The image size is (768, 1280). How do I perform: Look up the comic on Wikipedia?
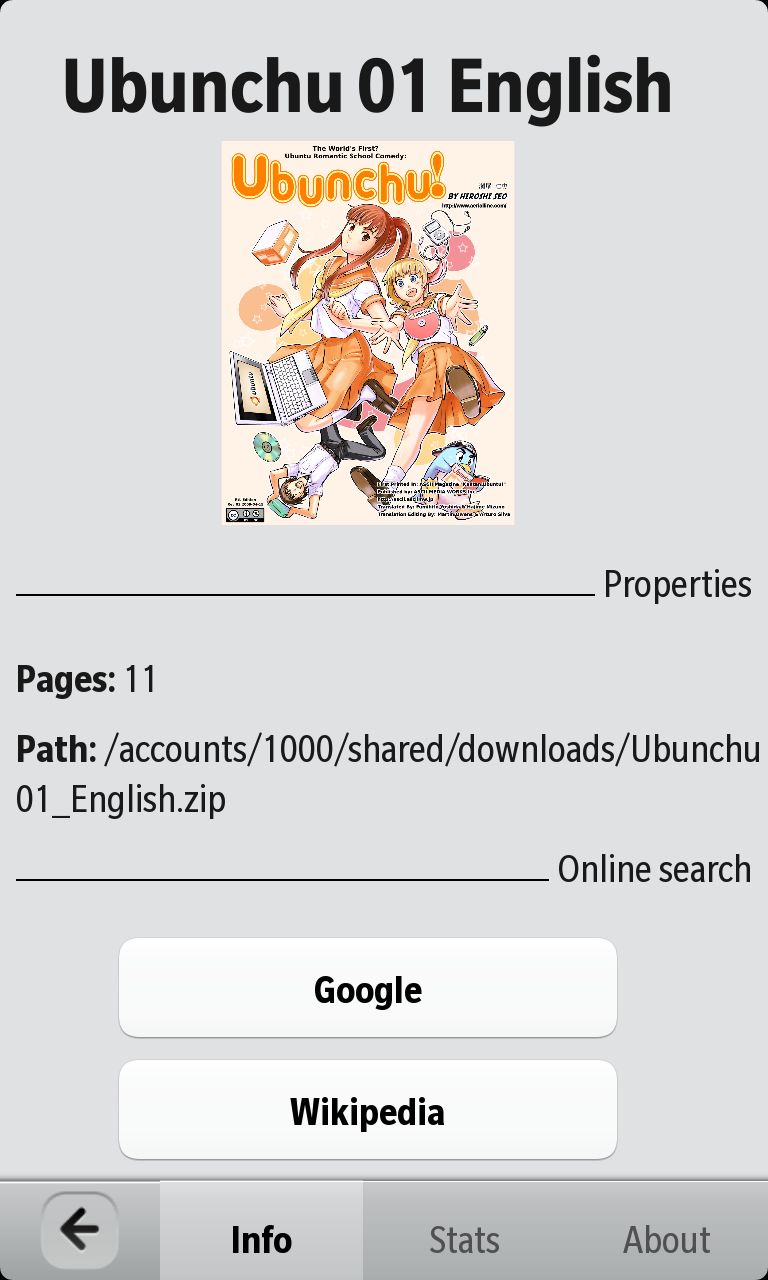coord(368,1110)
